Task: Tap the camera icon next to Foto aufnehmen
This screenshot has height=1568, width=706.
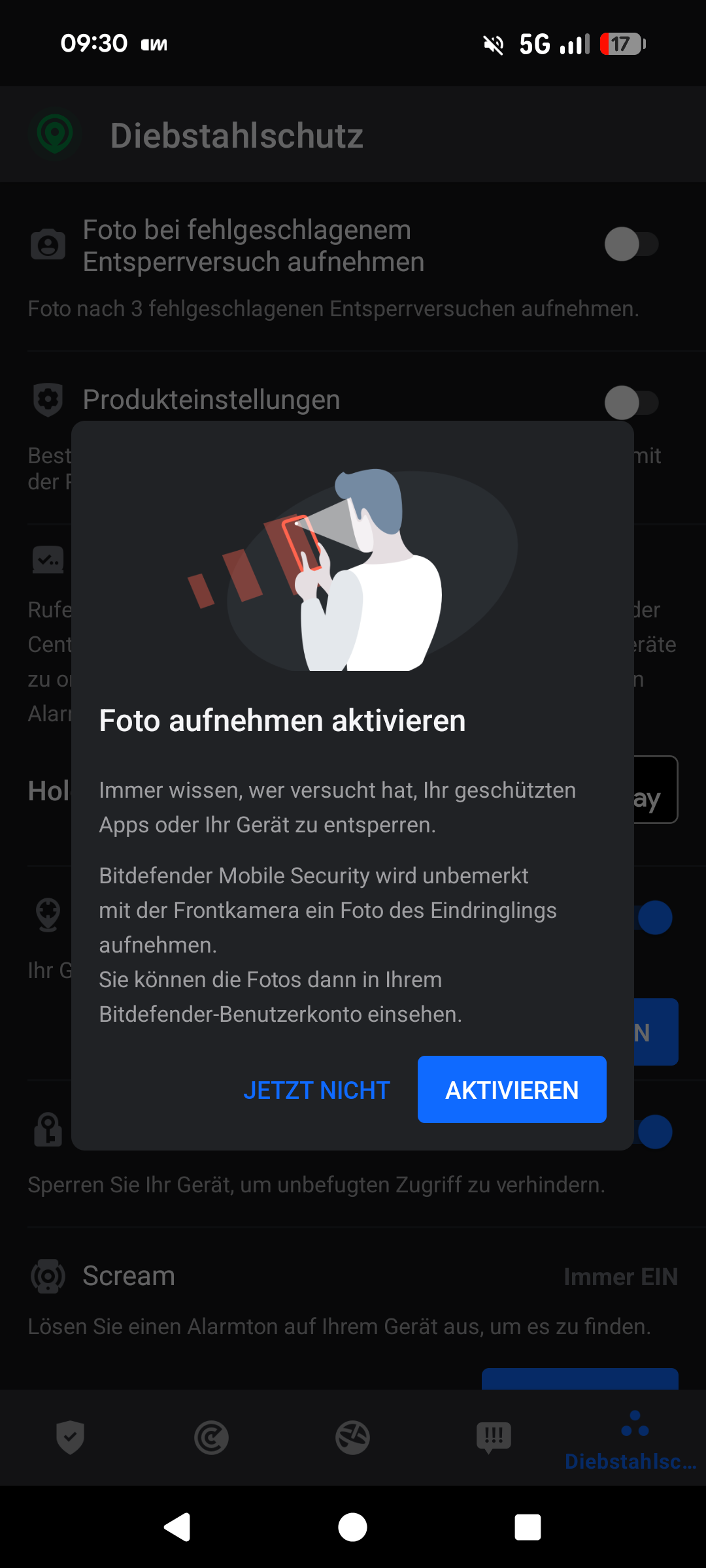Action: pos(48,244)
